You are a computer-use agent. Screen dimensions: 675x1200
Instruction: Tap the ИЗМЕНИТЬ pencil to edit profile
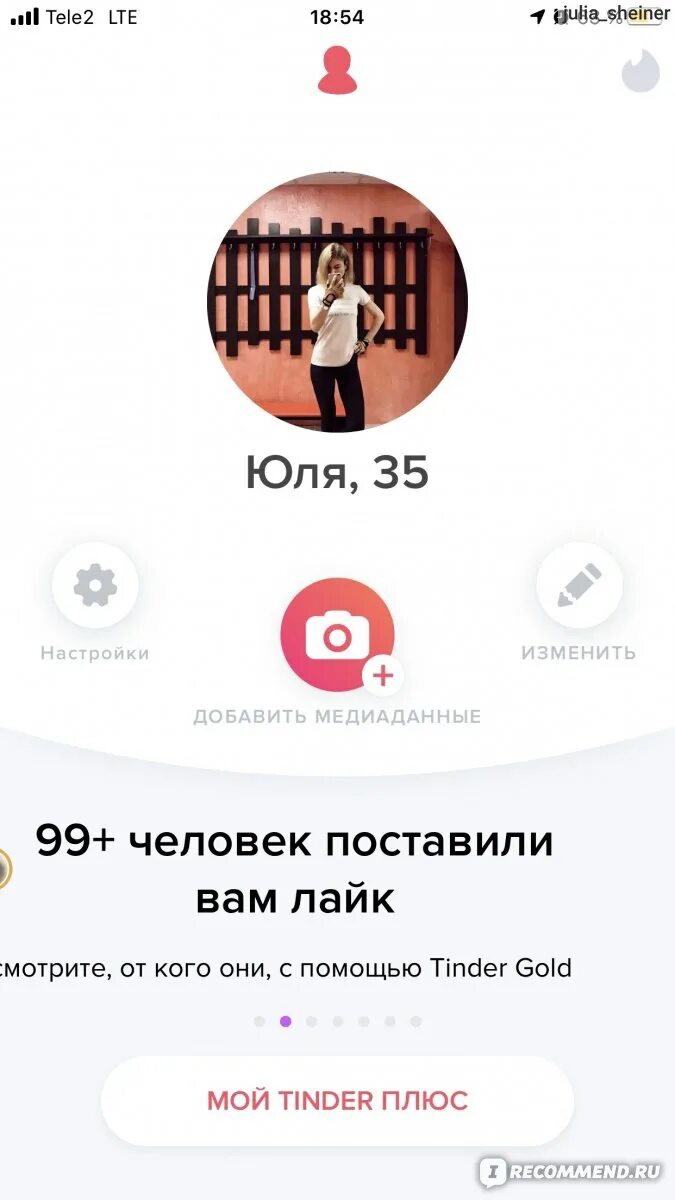point(579,586)
